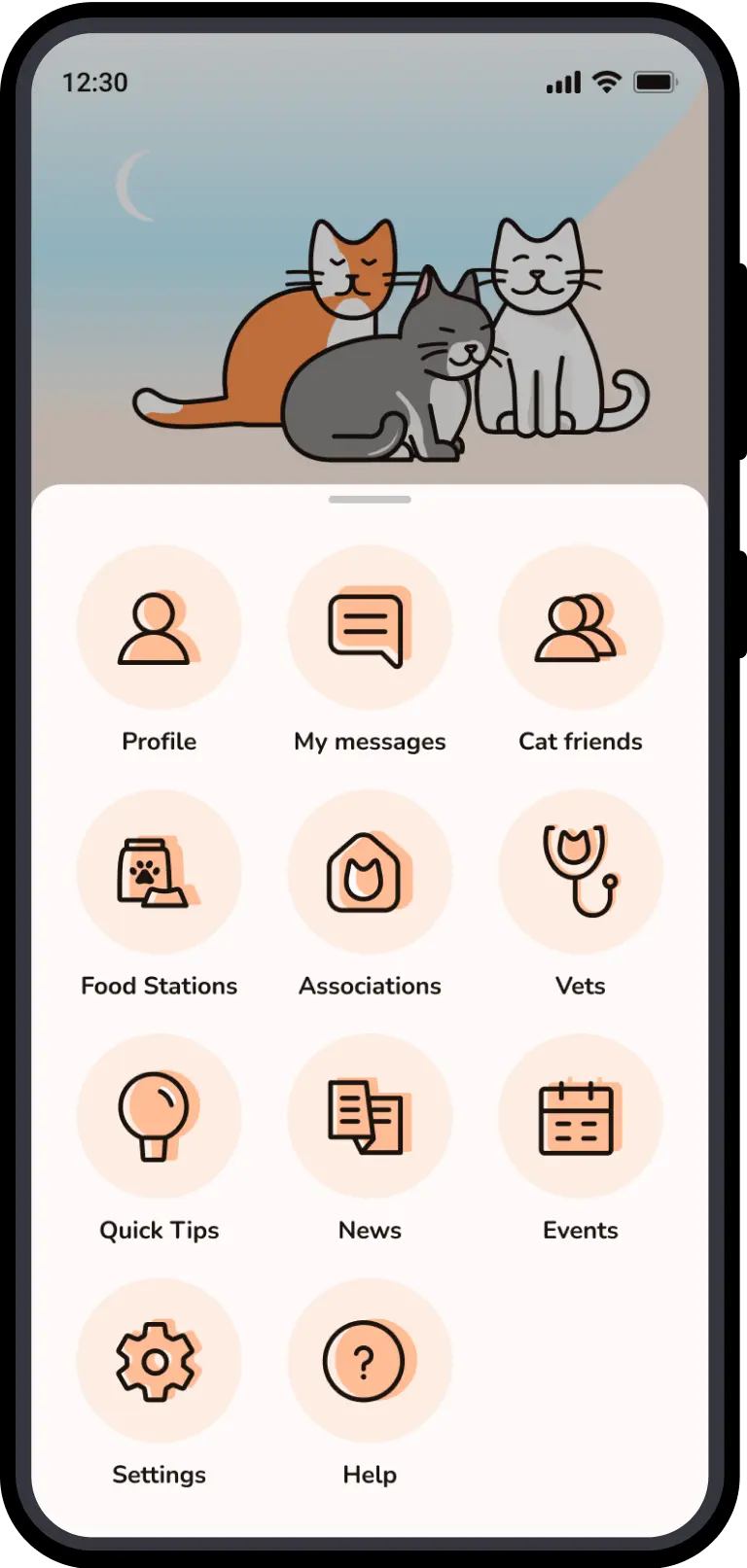Go to Associations
The height and width of the screenshot is (1568, 747).
point(370,872)
